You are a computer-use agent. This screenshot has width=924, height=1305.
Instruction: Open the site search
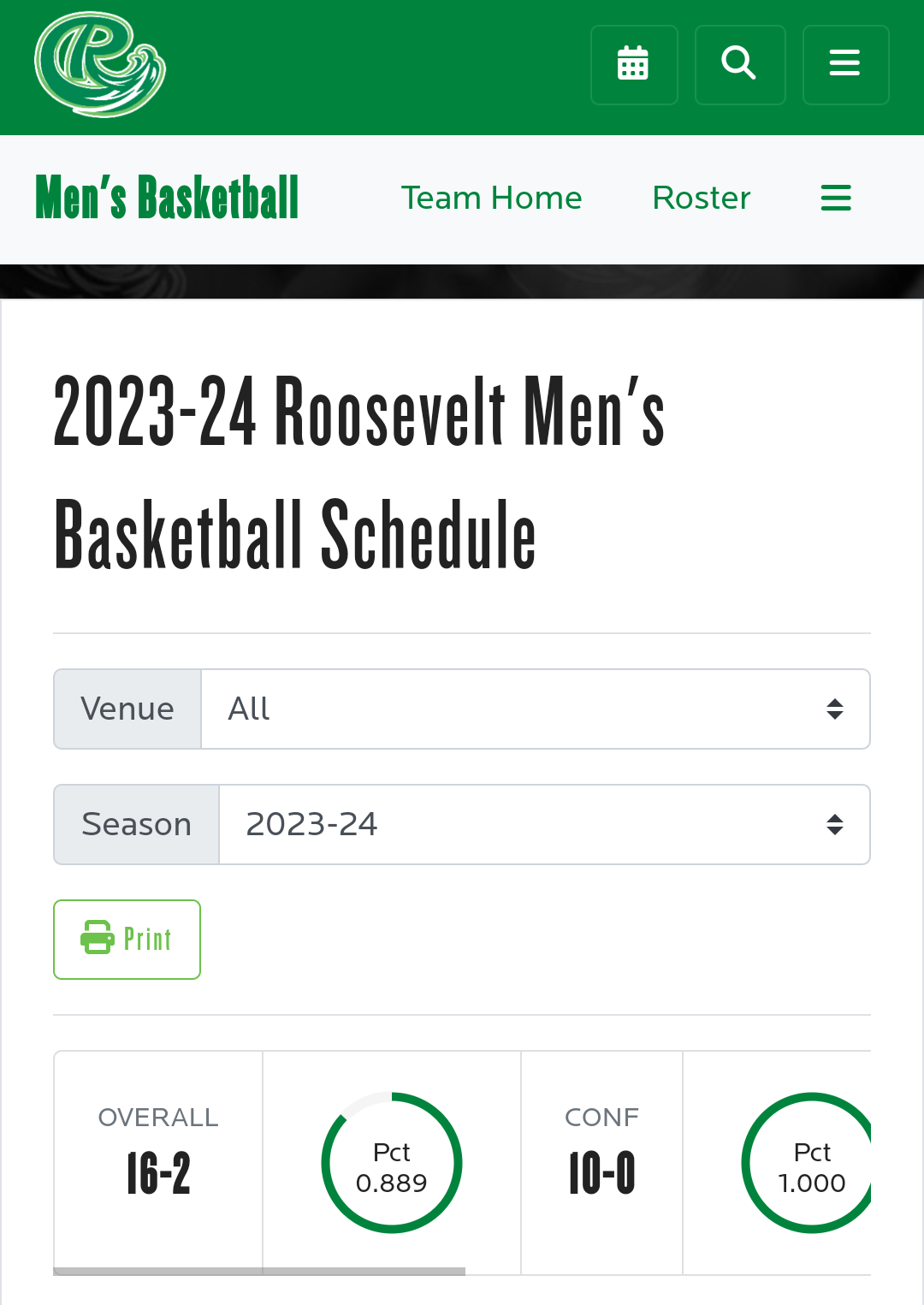740,65
